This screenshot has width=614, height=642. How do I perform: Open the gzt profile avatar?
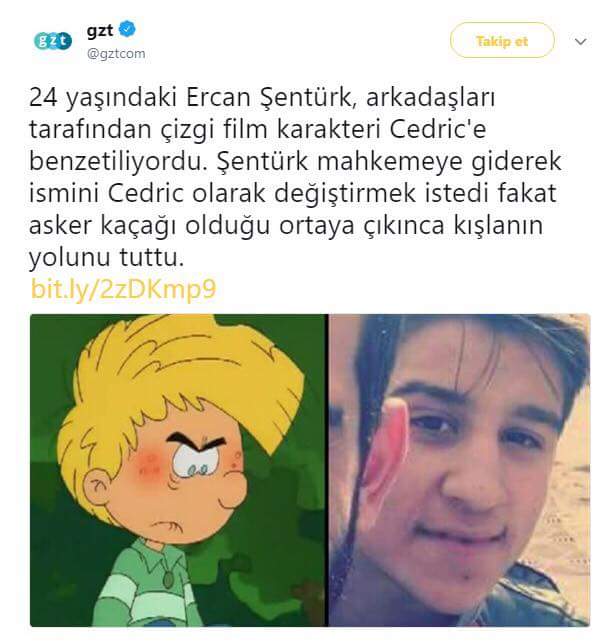(x=54, y=41)
